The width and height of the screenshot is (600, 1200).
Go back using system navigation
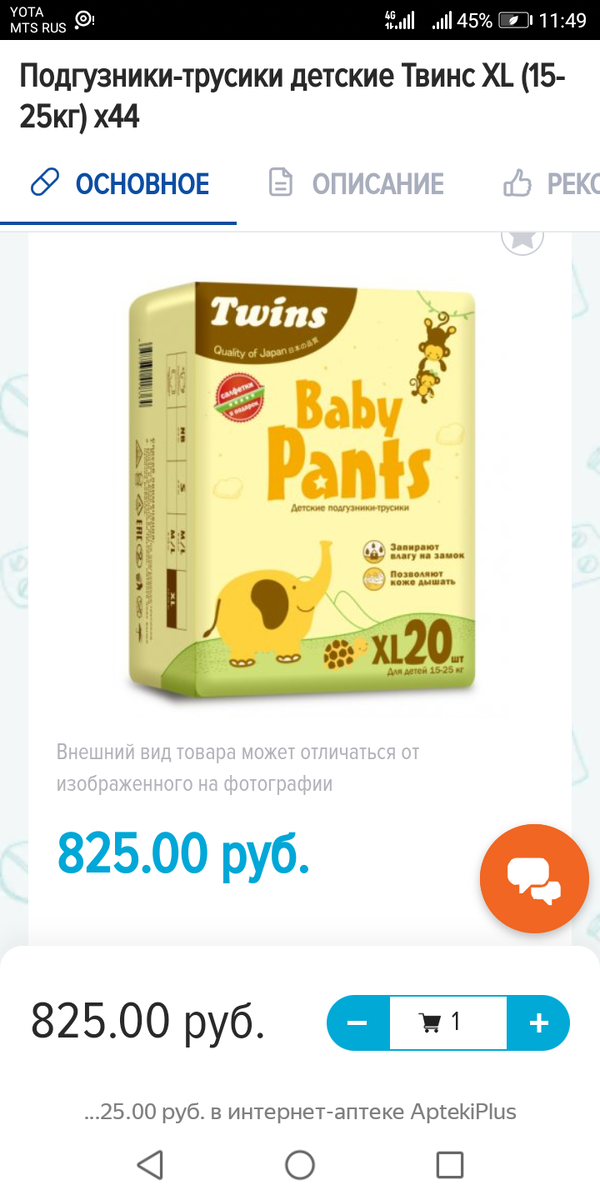[150, 1164]
